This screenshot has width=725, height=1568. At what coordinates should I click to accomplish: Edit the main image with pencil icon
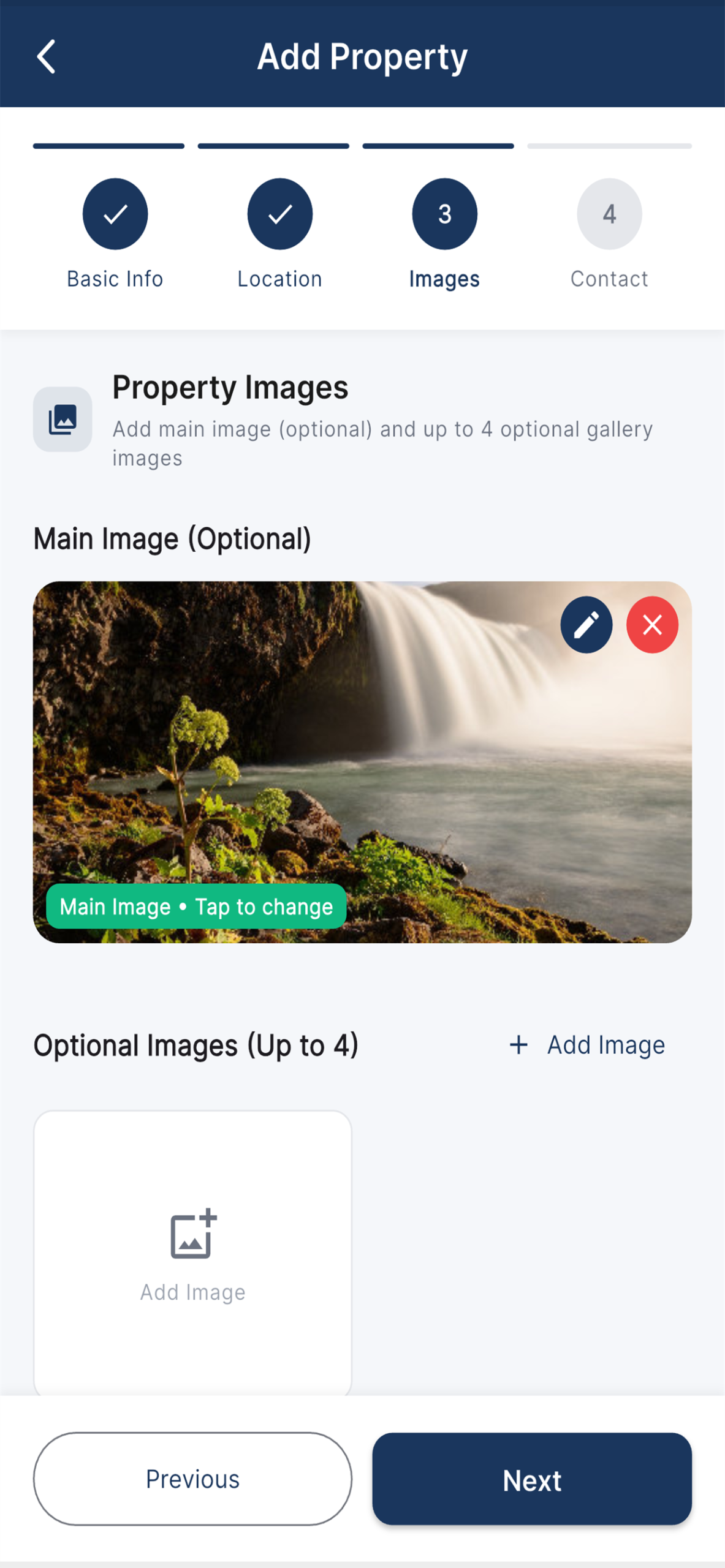point(586,625)
